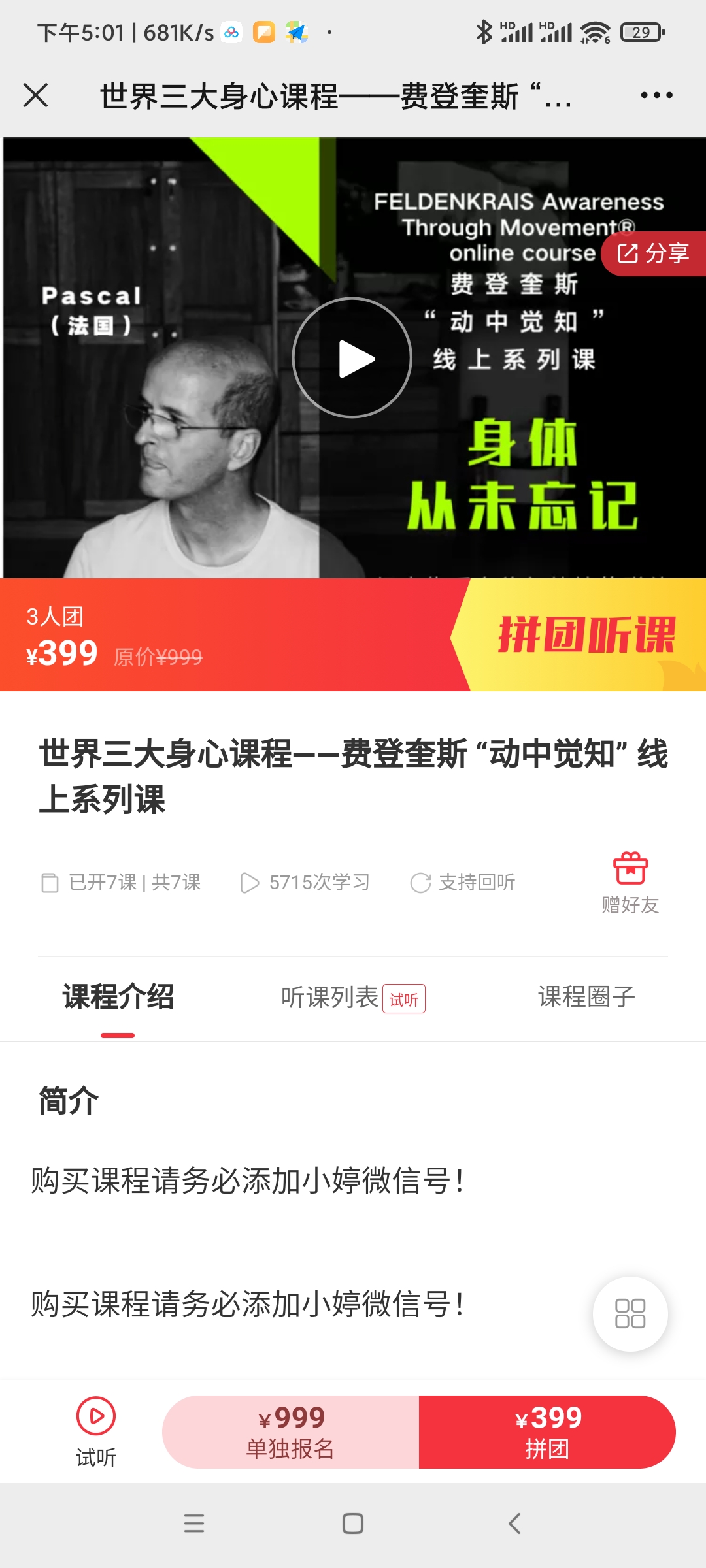Open the floating grid menu button

pyautogui.click(x=630, y=1313)
